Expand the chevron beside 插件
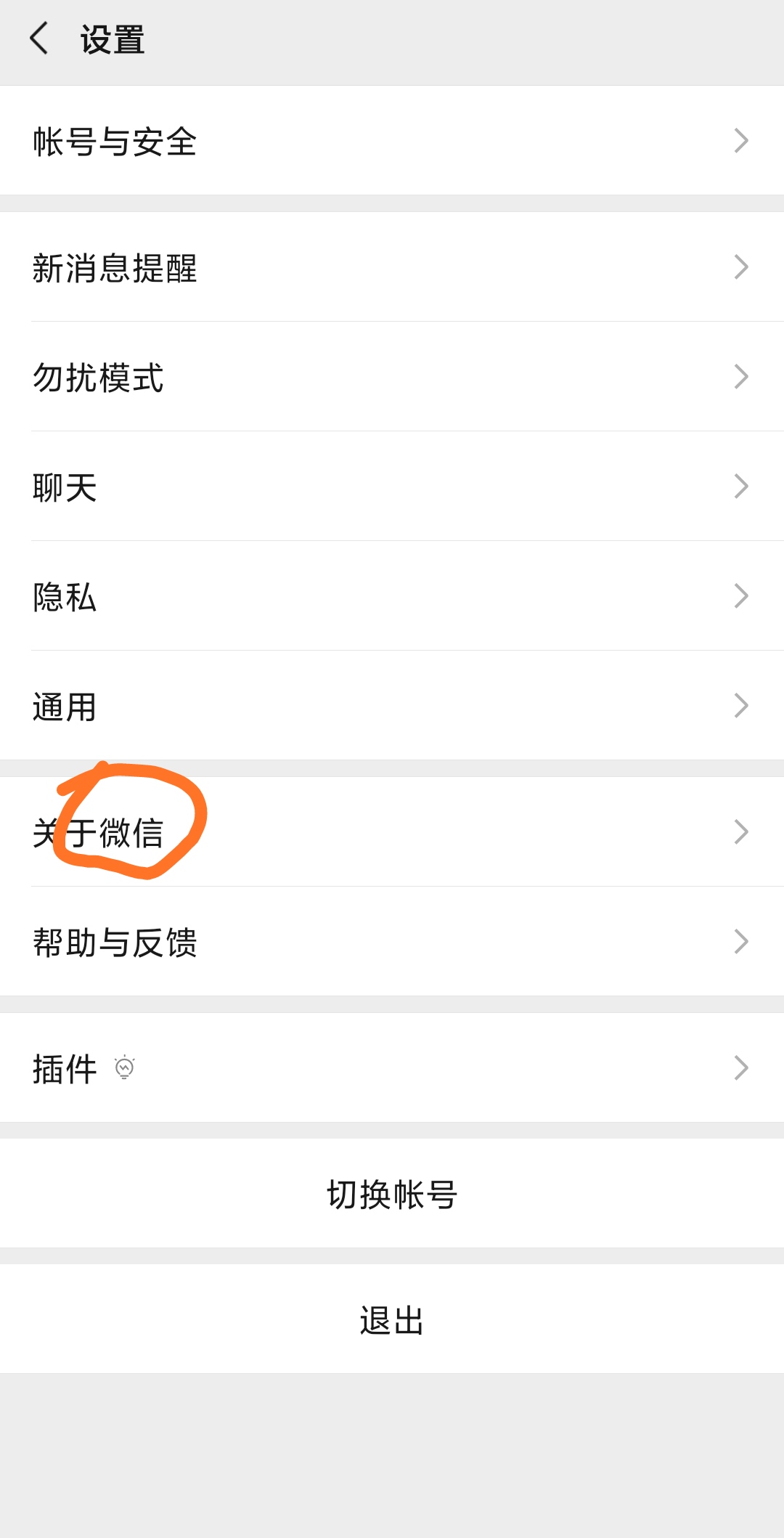 (x=740, y=1067)
